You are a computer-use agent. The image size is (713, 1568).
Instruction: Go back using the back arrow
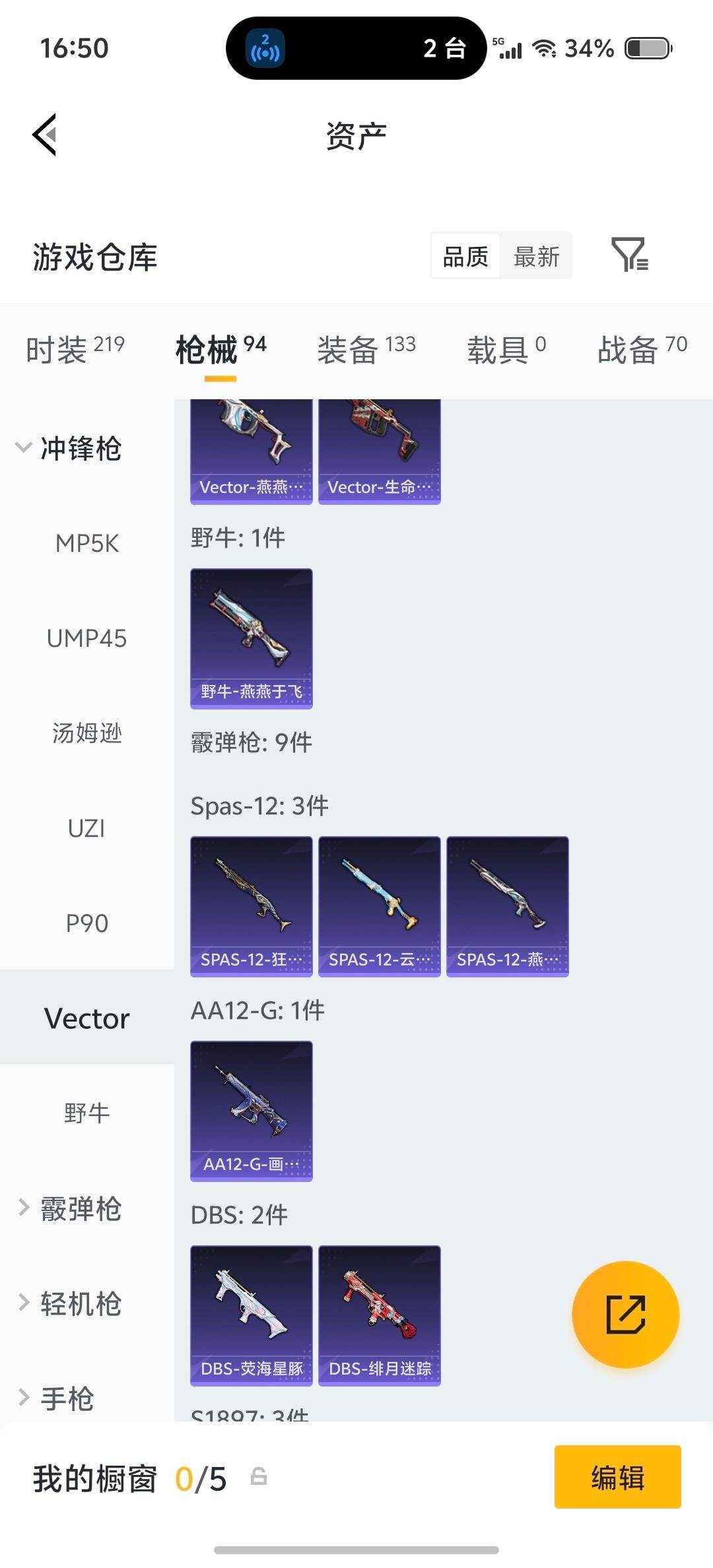tap(44, 134)
